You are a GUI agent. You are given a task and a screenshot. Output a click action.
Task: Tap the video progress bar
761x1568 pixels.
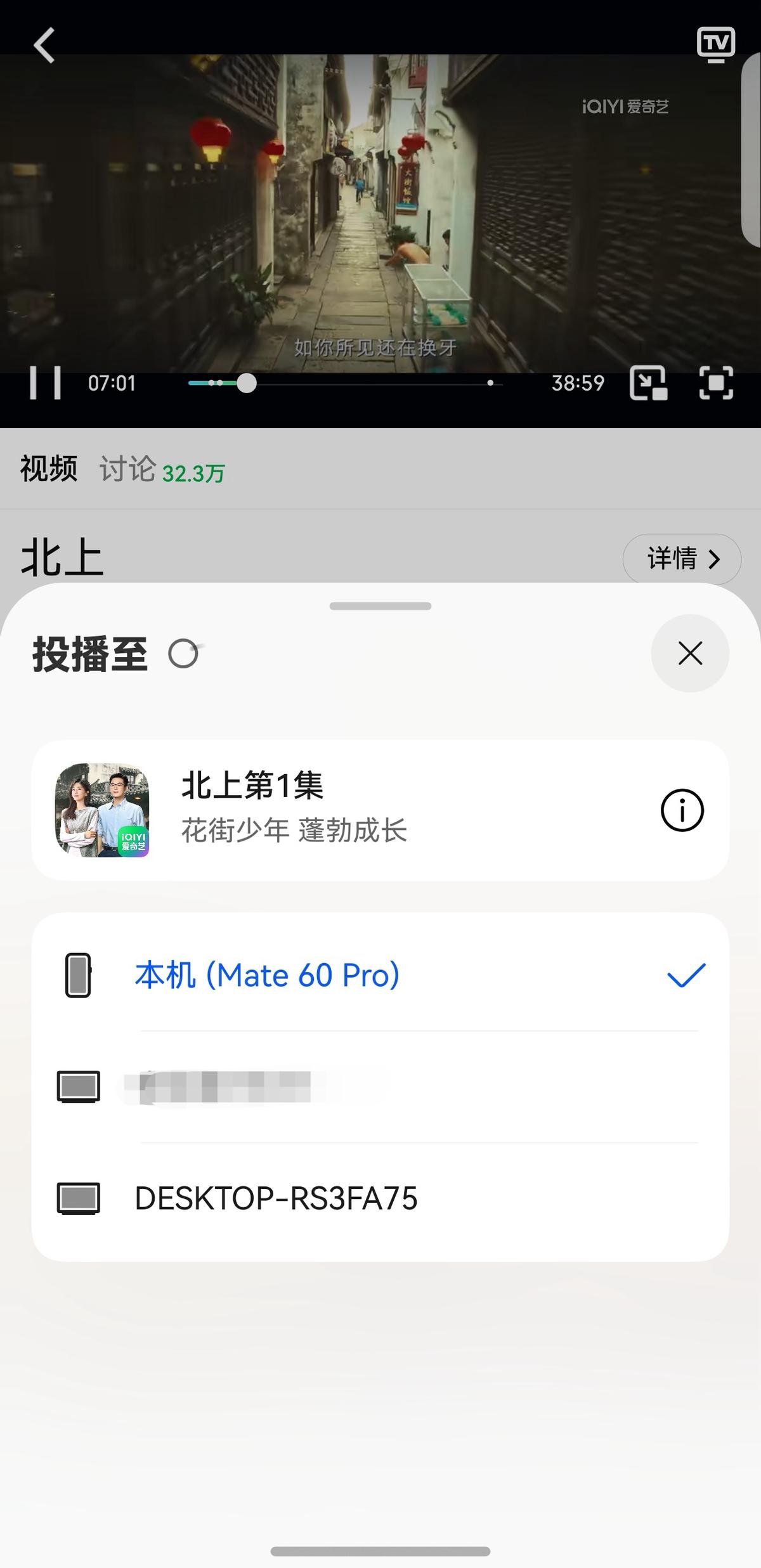click(x=346, y=383)
